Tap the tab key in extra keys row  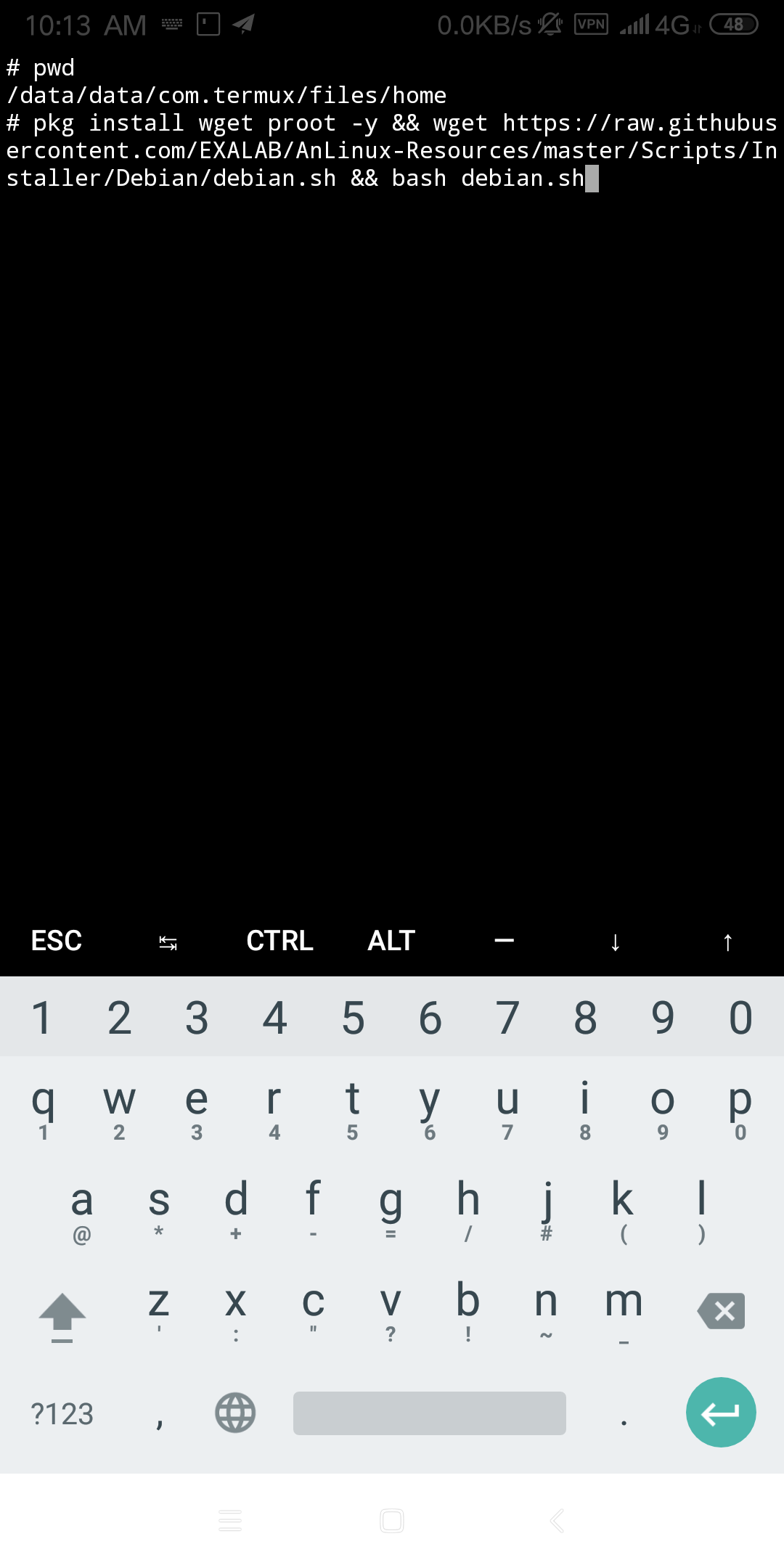point(168,942)
